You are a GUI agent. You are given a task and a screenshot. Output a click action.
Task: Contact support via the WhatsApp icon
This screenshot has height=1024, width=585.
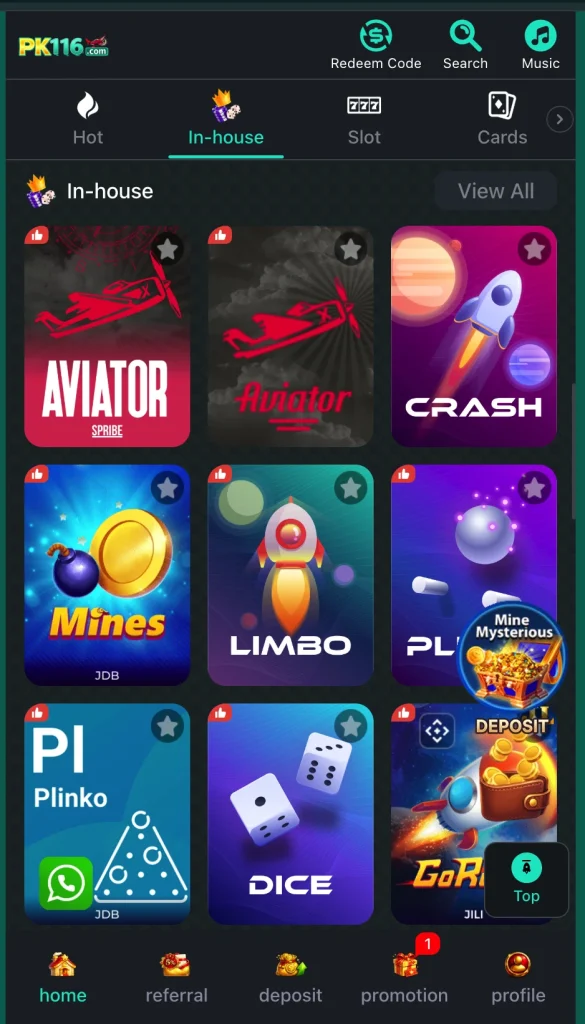[x=65, y=884]
